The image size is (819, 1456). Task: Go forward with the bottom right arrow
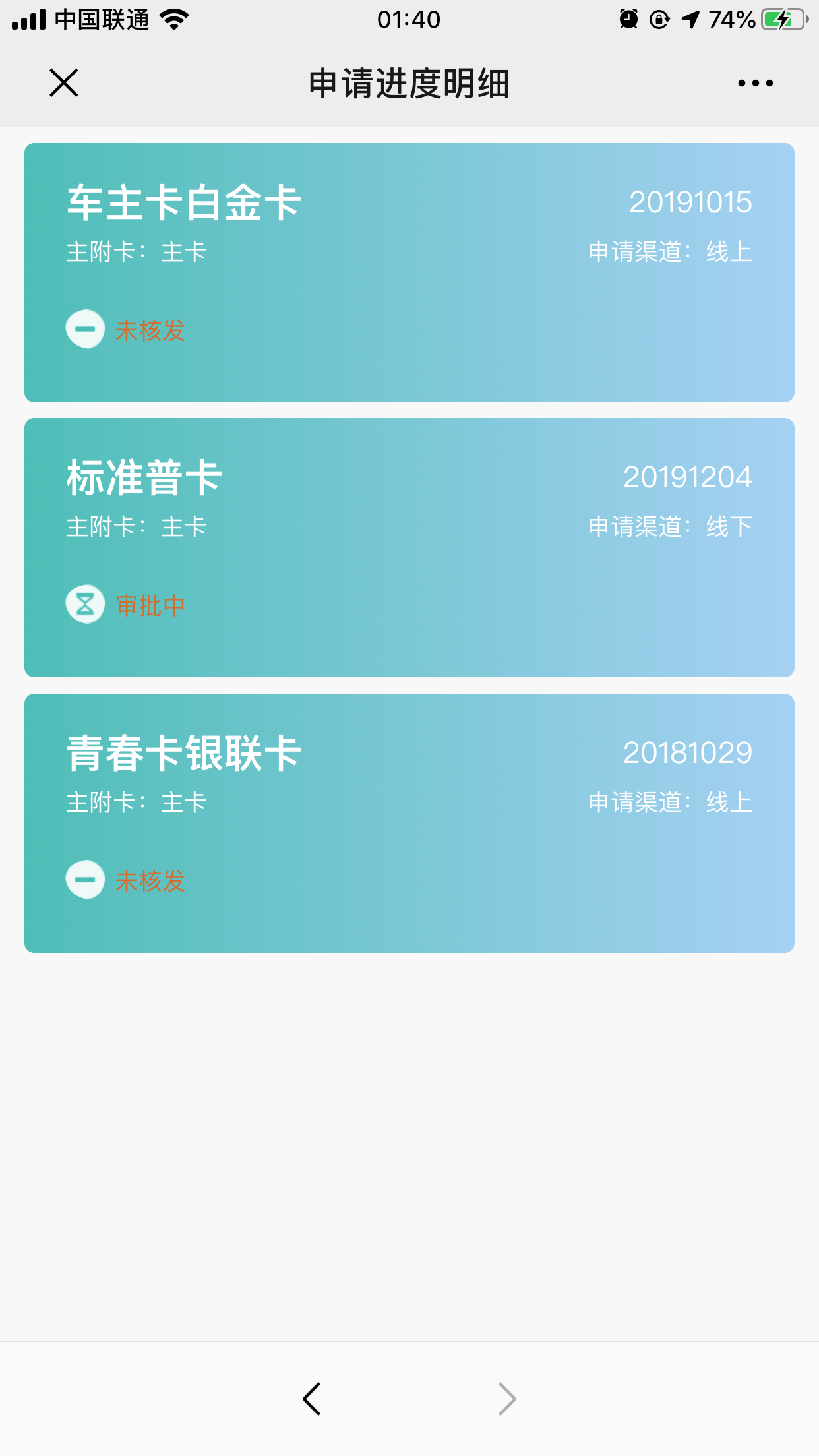coord(506,1399)
